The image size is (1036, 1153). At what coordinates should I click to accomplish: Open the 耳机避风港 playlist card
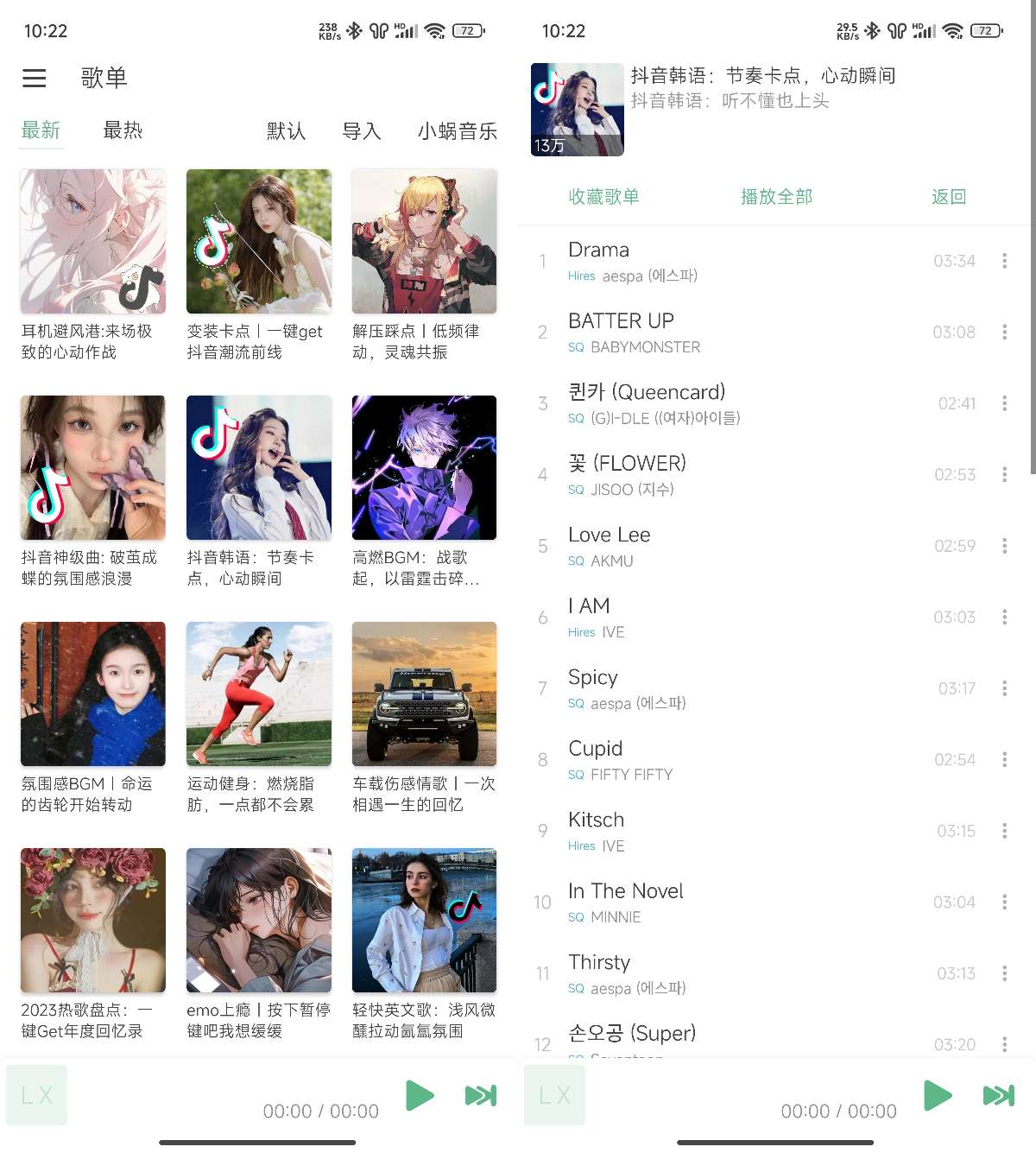tap(93, 242)
